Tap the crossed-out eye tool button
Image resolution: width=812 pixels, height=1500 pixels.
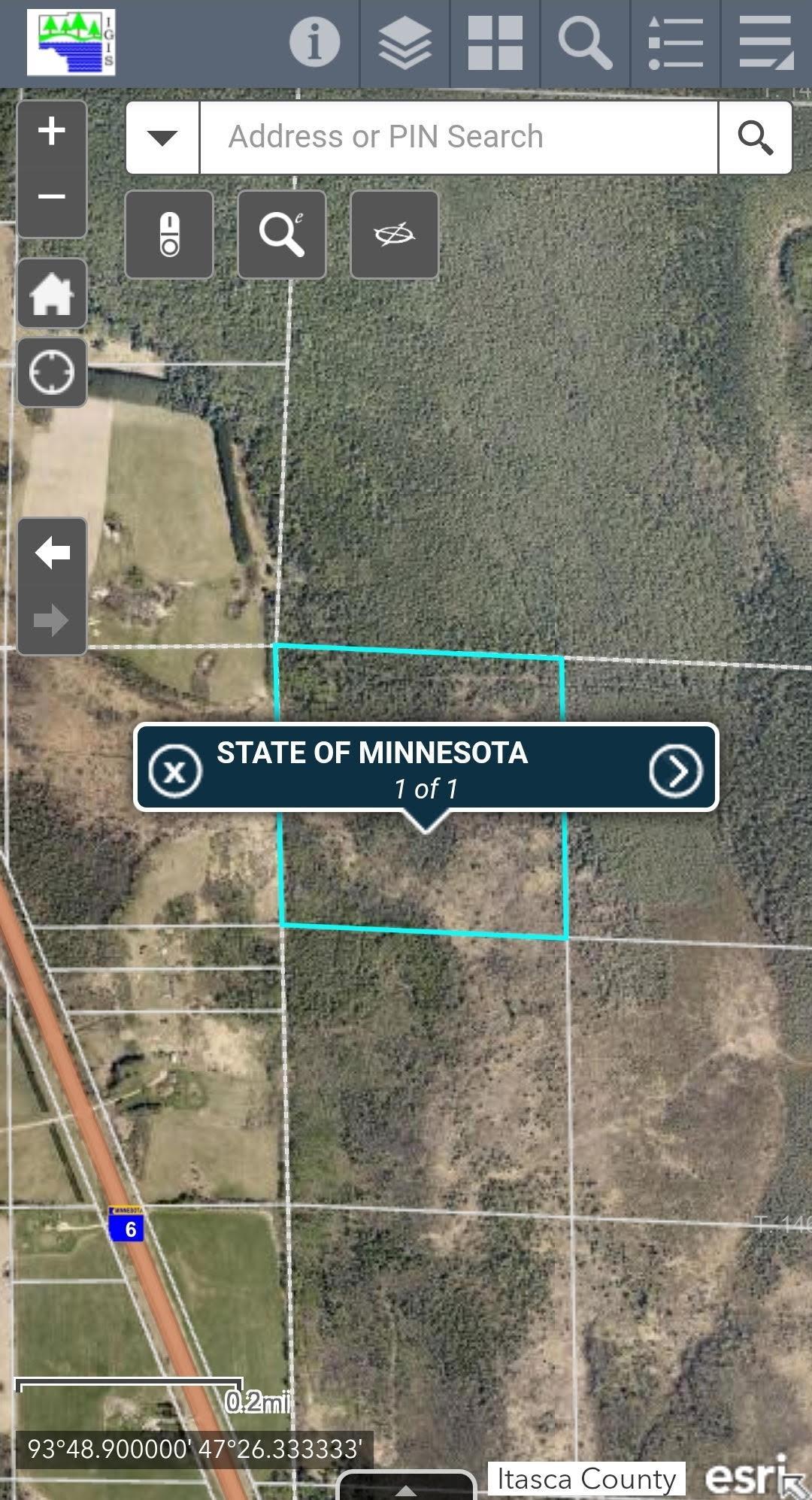pos(395,235)
